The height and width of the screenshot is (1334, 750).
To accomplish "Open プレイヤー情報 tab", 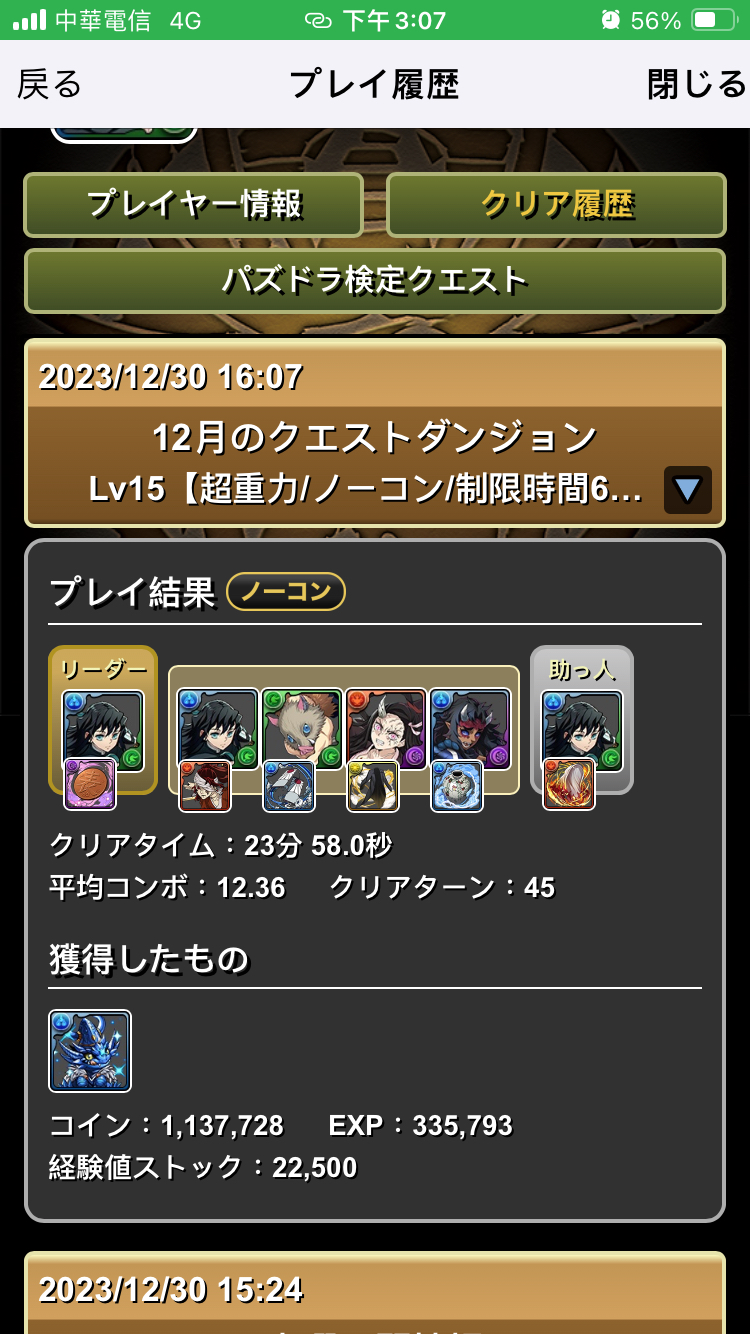I will pos(194,205).
